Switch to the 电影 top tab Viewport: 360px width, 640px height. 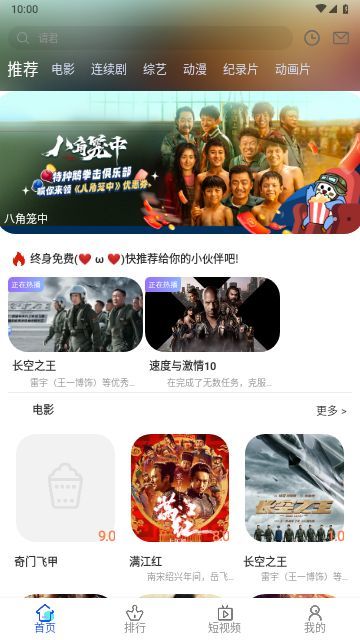(63, 69)
